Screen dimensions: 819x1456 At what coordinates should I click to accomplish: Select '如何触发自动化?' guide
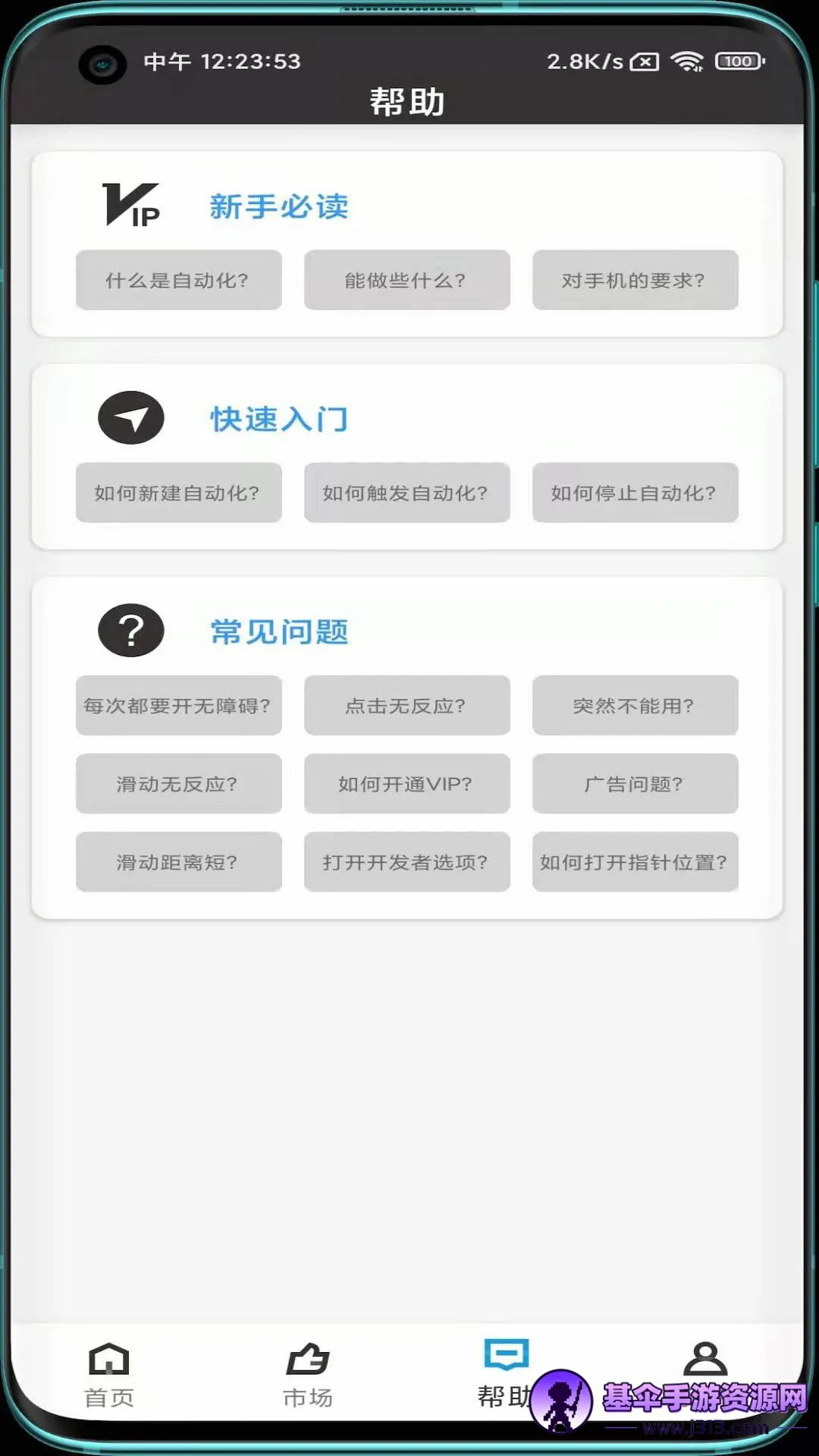pyautogui.click(x=406, y=493)
